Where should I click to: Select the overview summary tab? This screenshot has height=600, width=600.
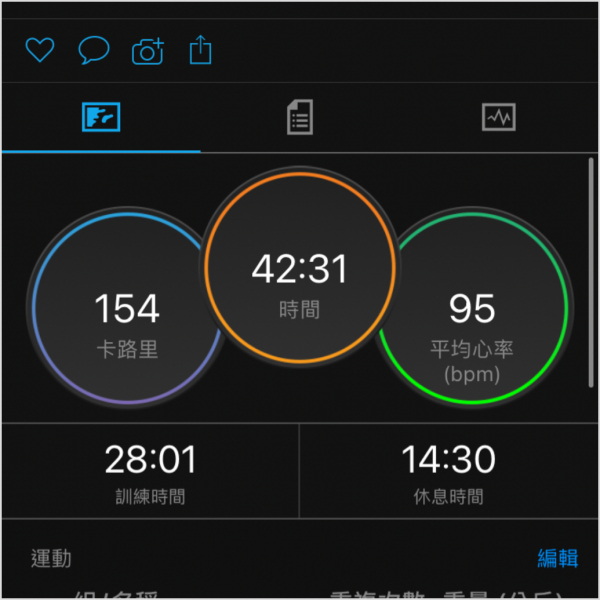click(101, 119)
